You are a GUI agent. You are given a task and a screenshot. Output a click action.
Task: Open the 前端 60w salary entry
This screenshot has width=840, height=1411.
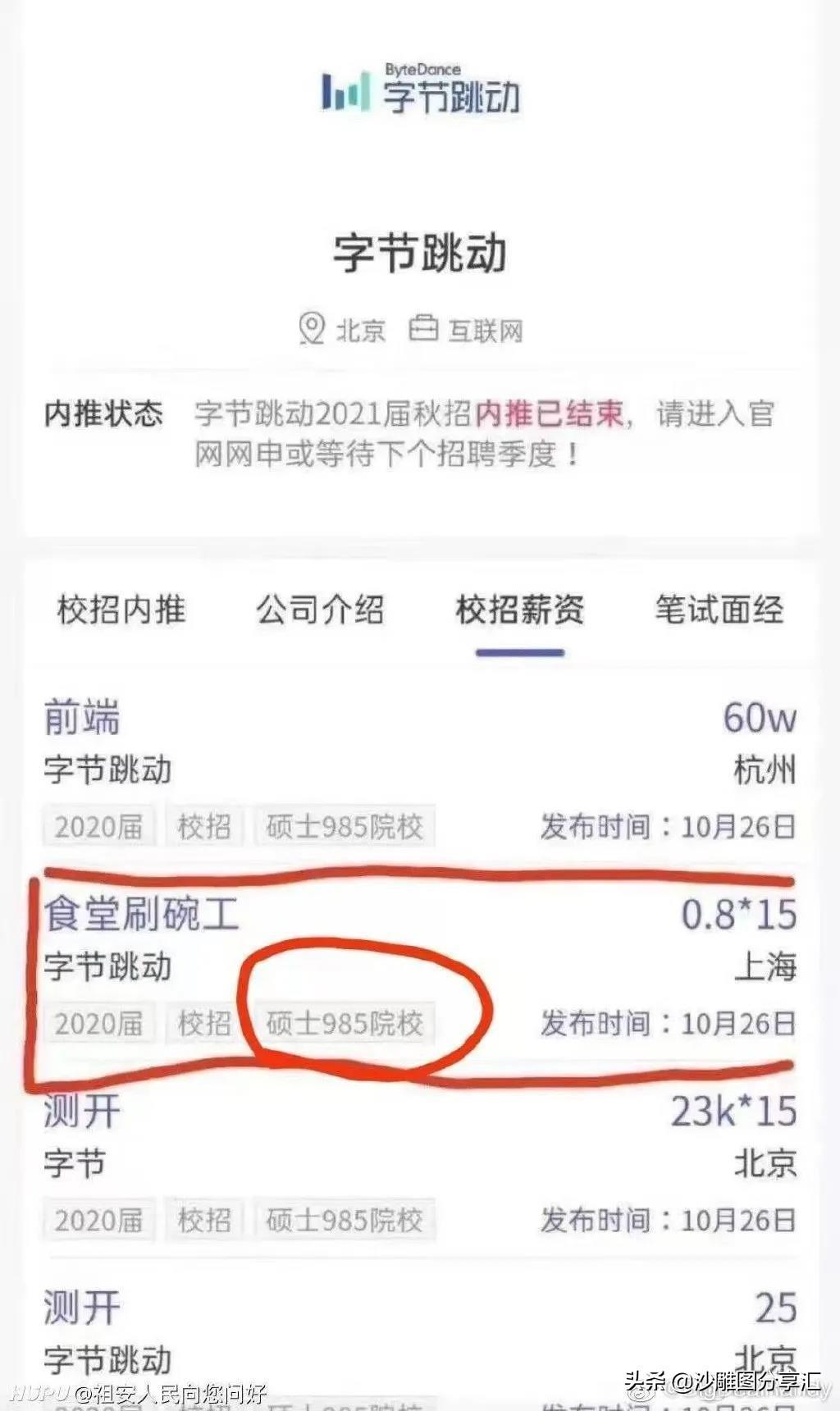420,771
